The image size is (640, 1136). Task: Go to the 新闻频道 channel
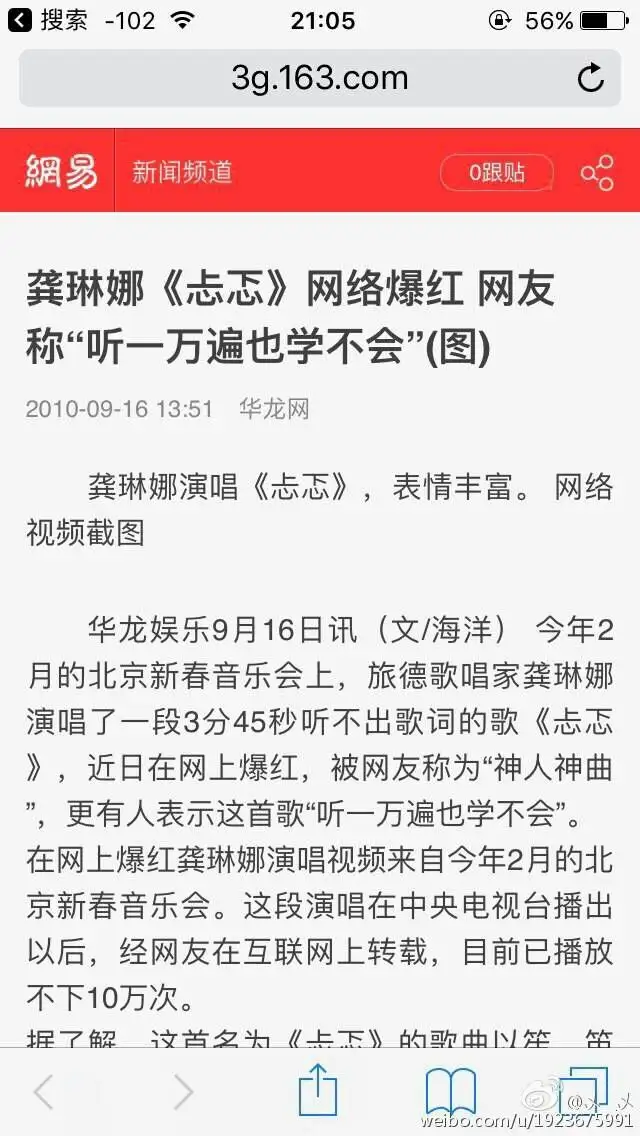click(x=182, y=172)
